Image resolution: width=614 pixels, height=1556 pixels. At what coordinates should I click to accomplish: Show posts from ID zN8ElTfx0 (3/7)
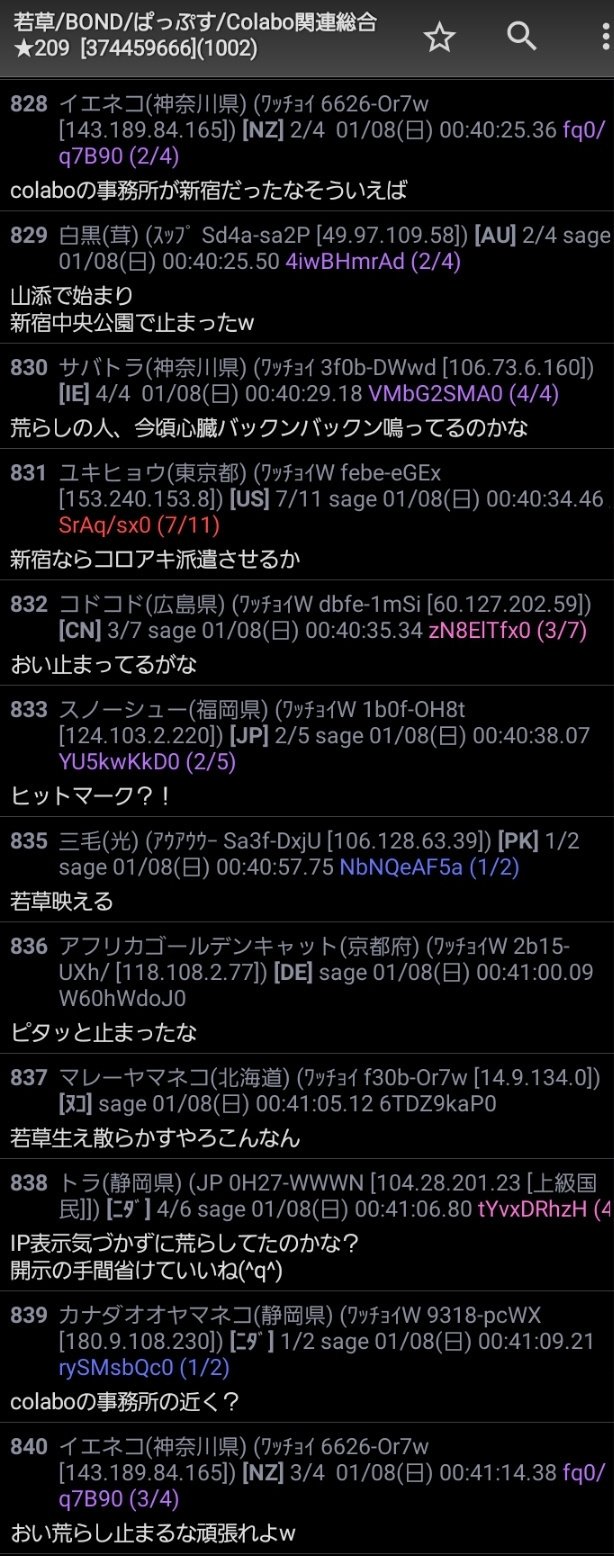(x=507, y=631)
